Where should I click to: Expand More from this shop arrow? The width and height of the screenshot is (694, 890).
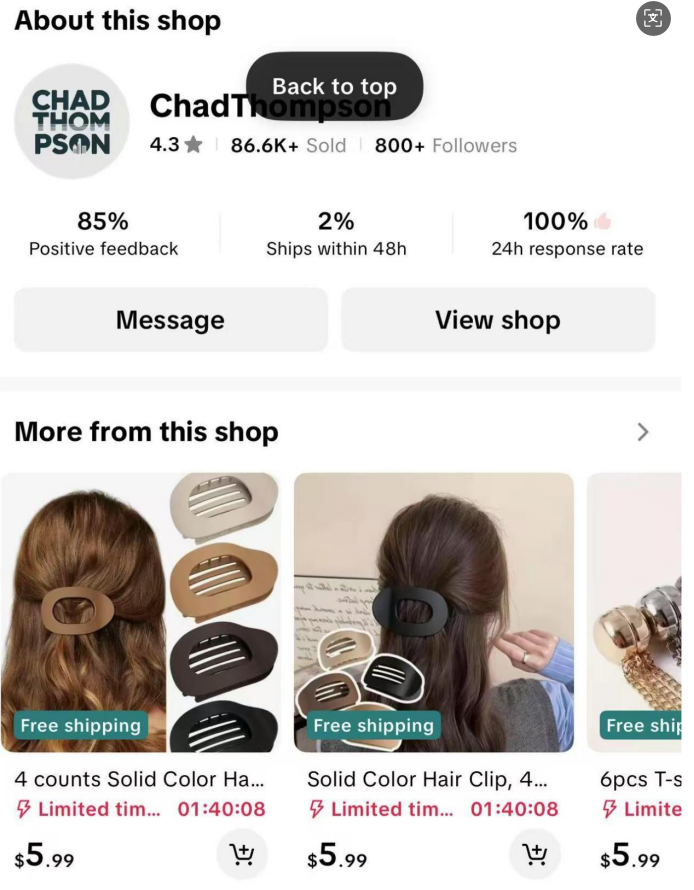pyautogui.click(x=642, y=432)
